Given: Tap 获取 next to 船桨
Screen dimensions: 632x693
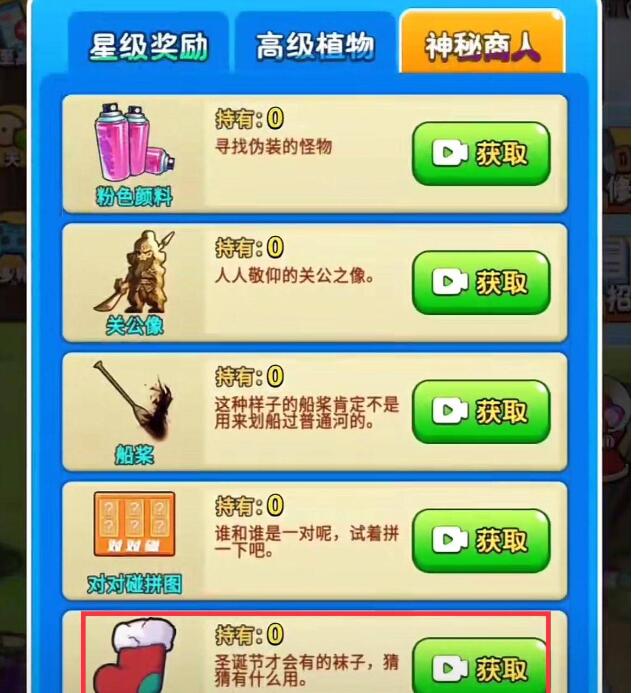Looking at the screenshot, I should click(481, 411).
